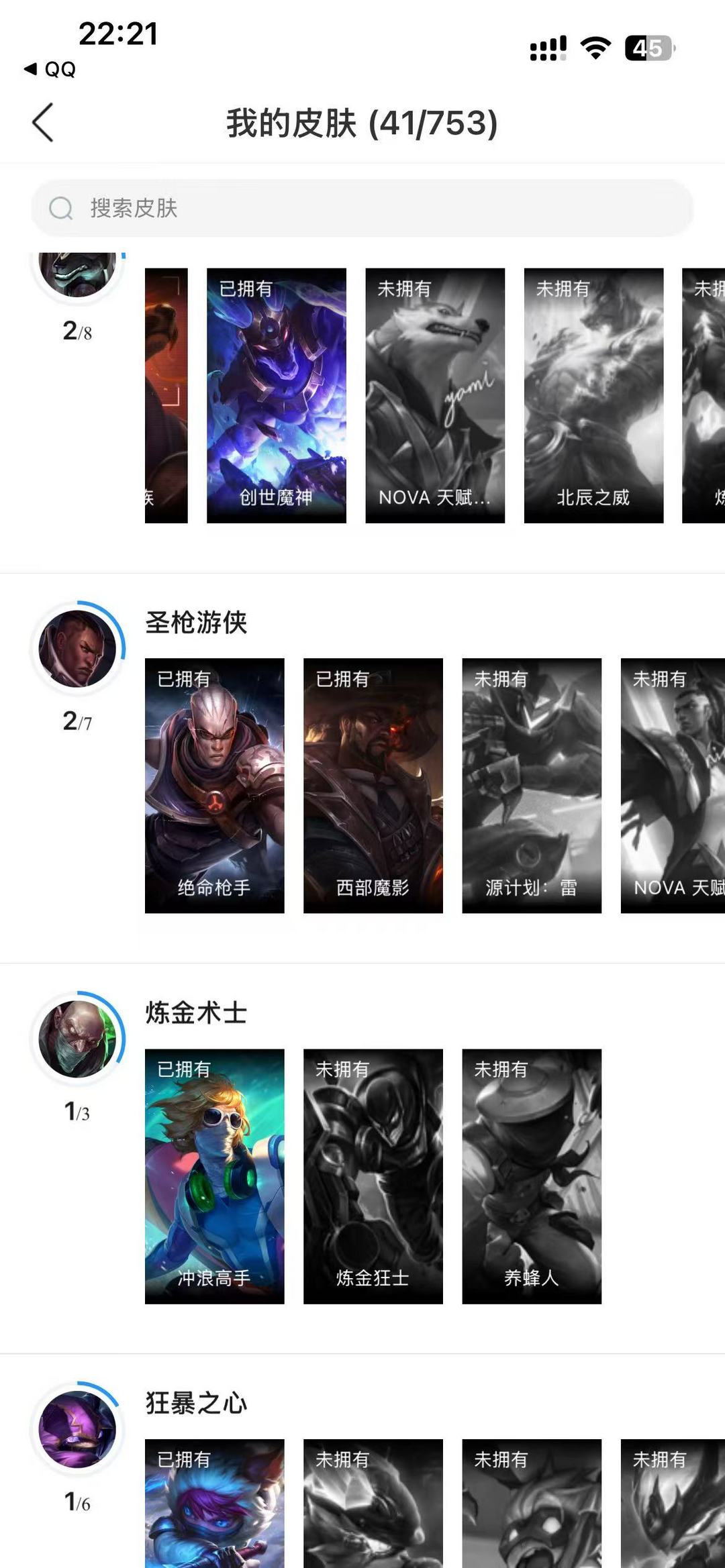
Task: View the owned 冲浪高手 skin
Action: (214, 1175)
